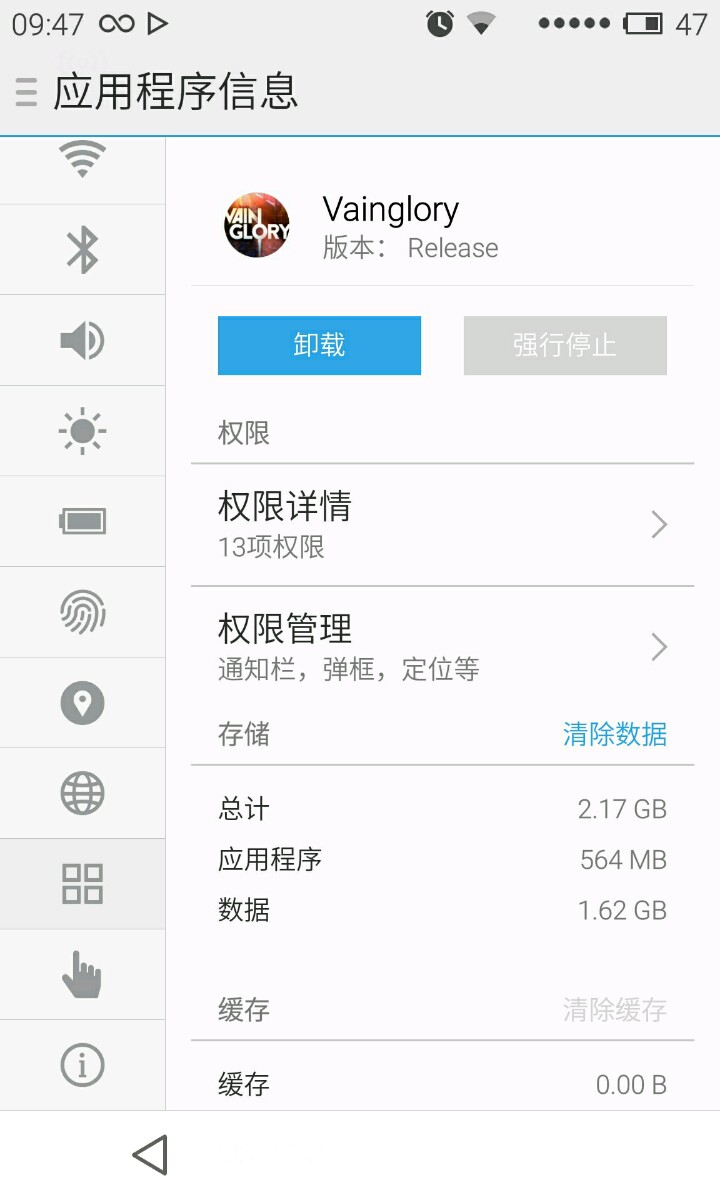
Task: Open about phone info icon
Action: pos(82,1065)
